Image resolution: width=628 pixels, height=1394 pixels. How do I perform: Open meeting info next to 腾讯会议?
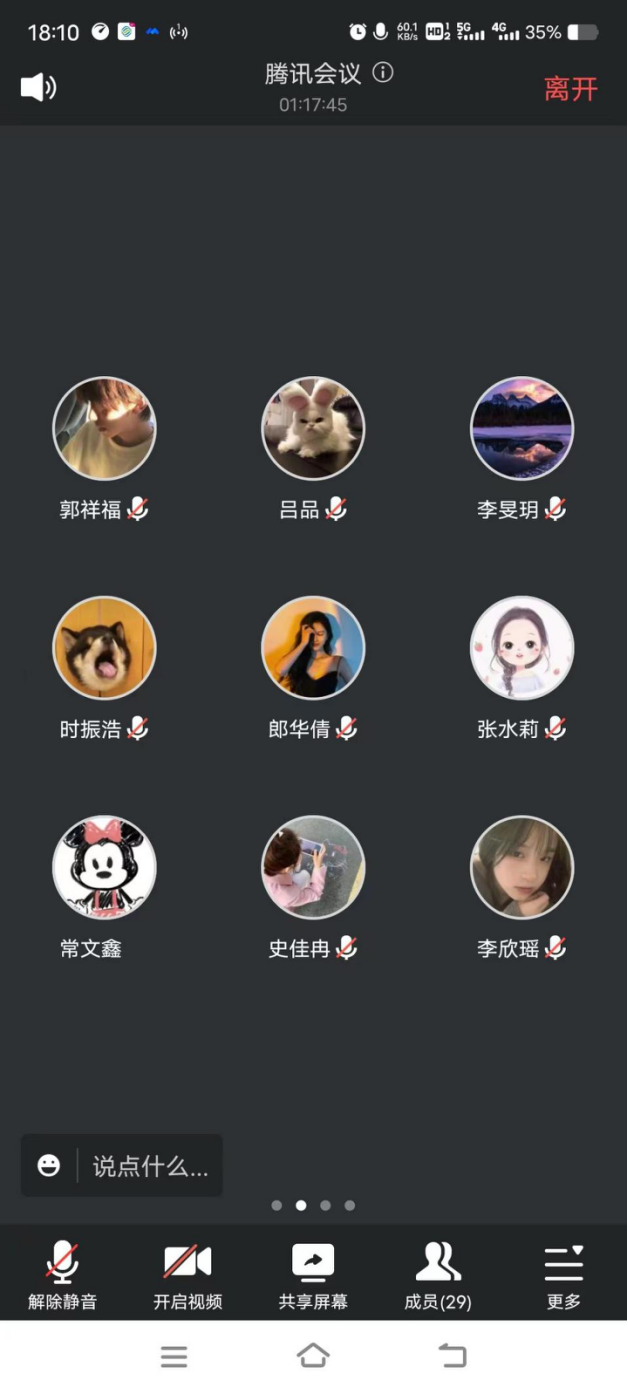click(x=383, y=73)
